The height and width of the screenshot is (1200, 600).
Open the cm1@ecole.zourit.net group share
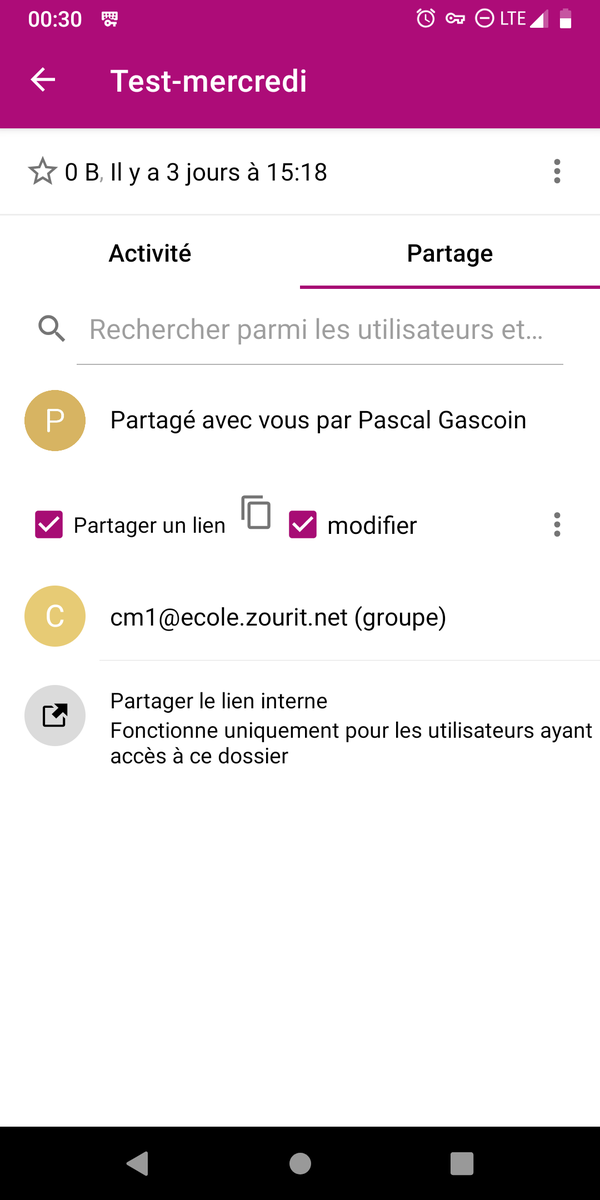(278, 617)
